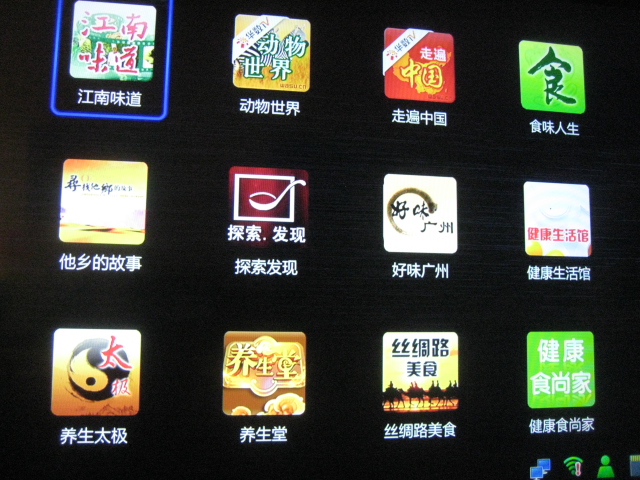The image size is (640, 480).
Task: Open 养生堂 program tile
Action: [x=264, y=373]
